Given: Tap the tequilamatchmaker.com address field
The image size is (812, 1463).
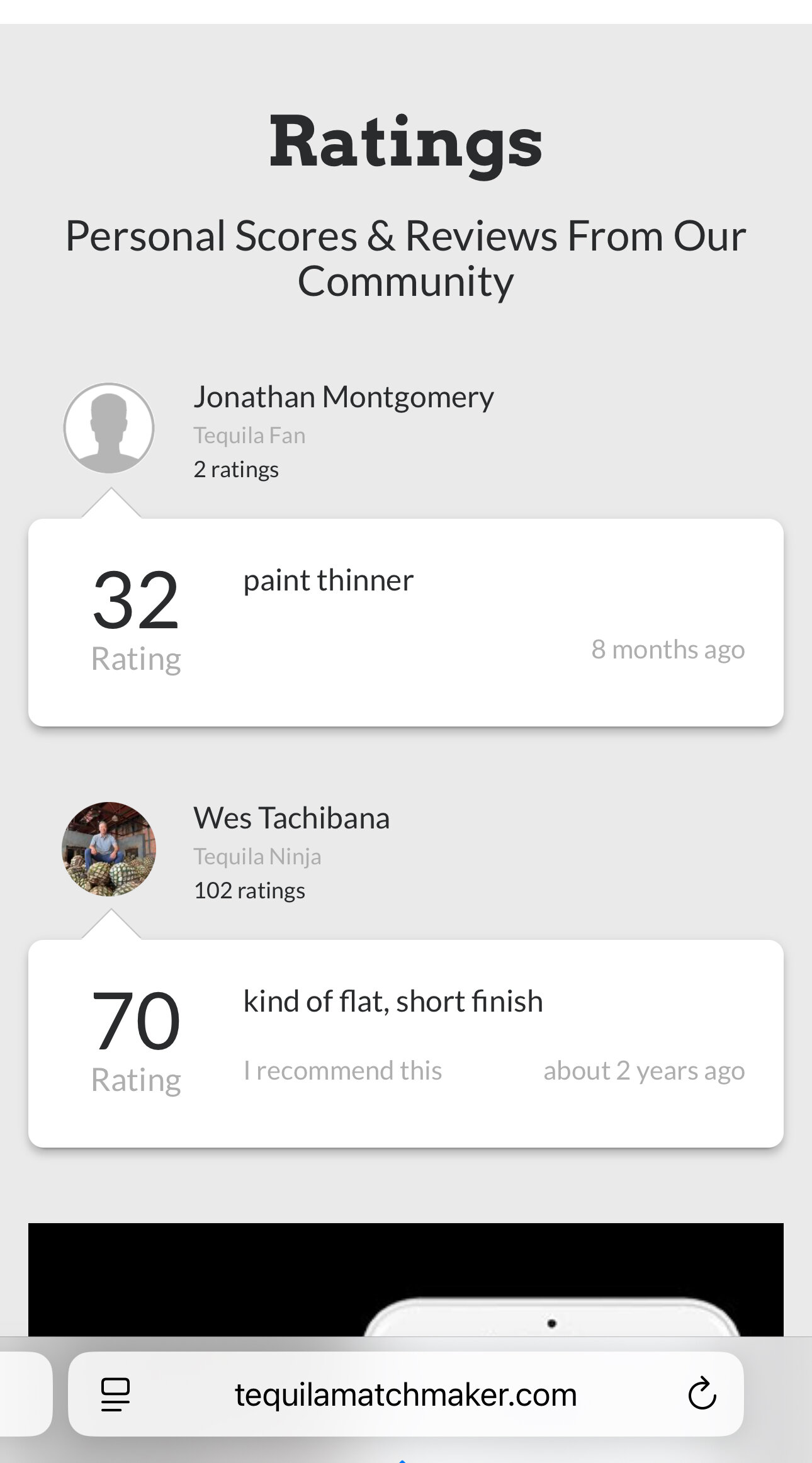Looking at the screenshot, I should (406, 1394).
